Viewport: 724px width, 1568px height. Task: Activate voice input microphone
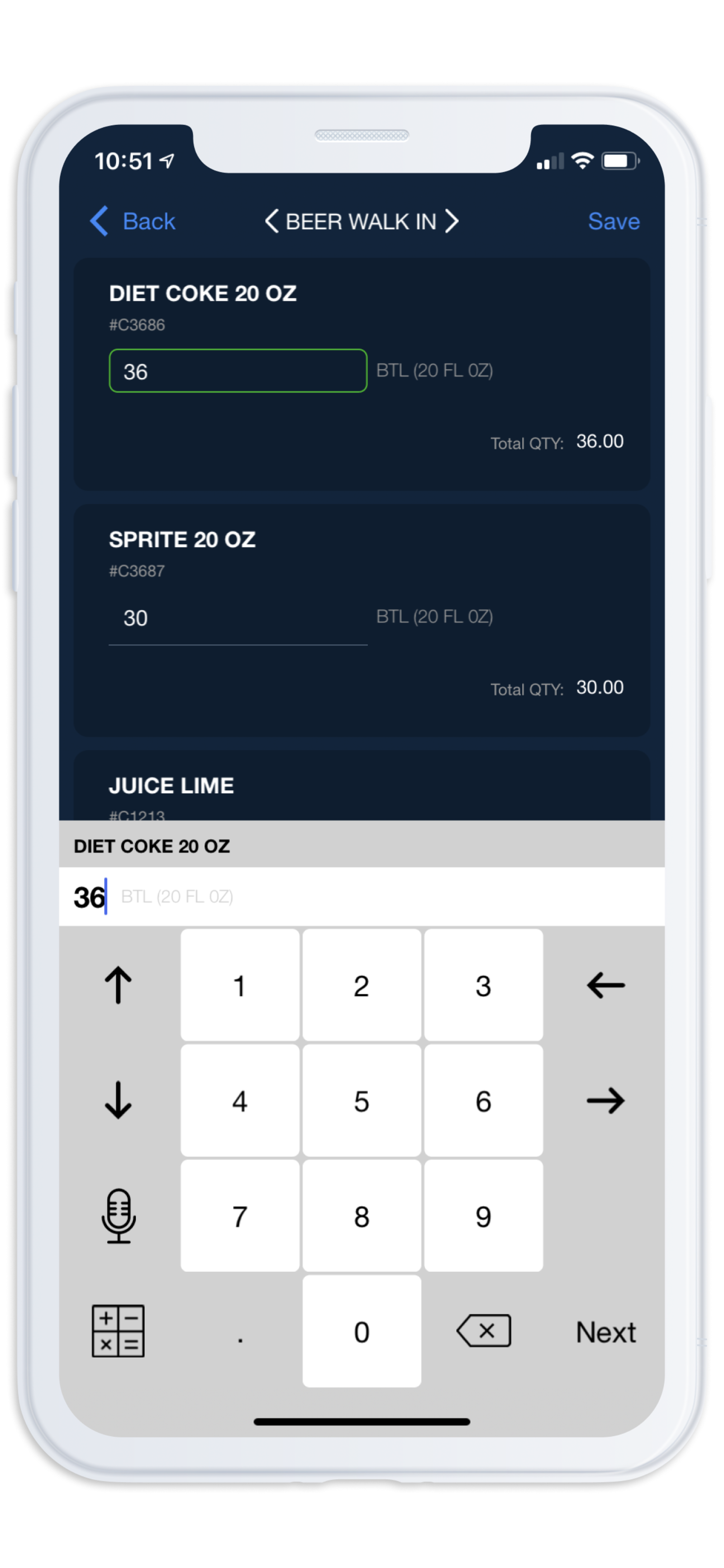click(118, 1216)
